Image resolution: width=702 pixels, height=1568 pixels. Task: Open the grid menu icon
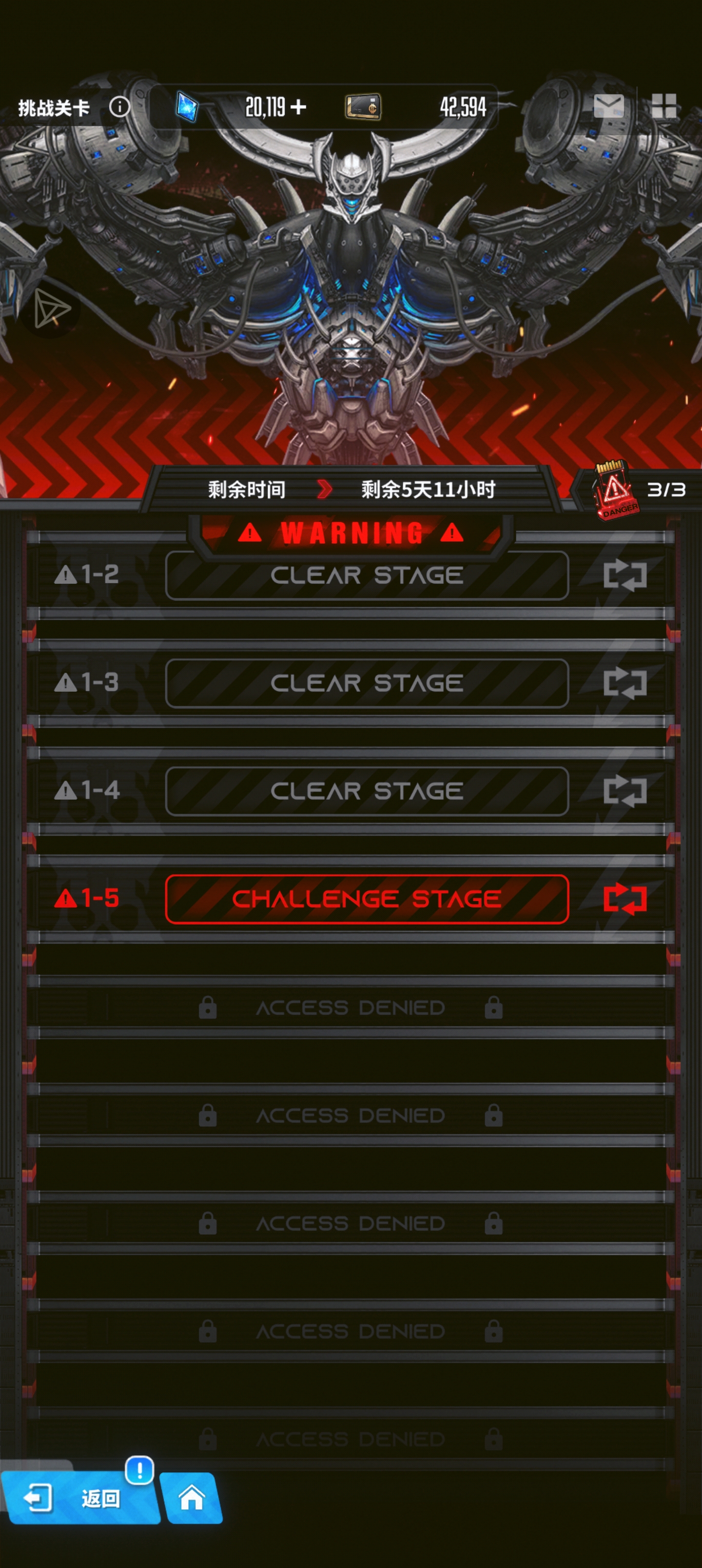(x=663, y=106)
